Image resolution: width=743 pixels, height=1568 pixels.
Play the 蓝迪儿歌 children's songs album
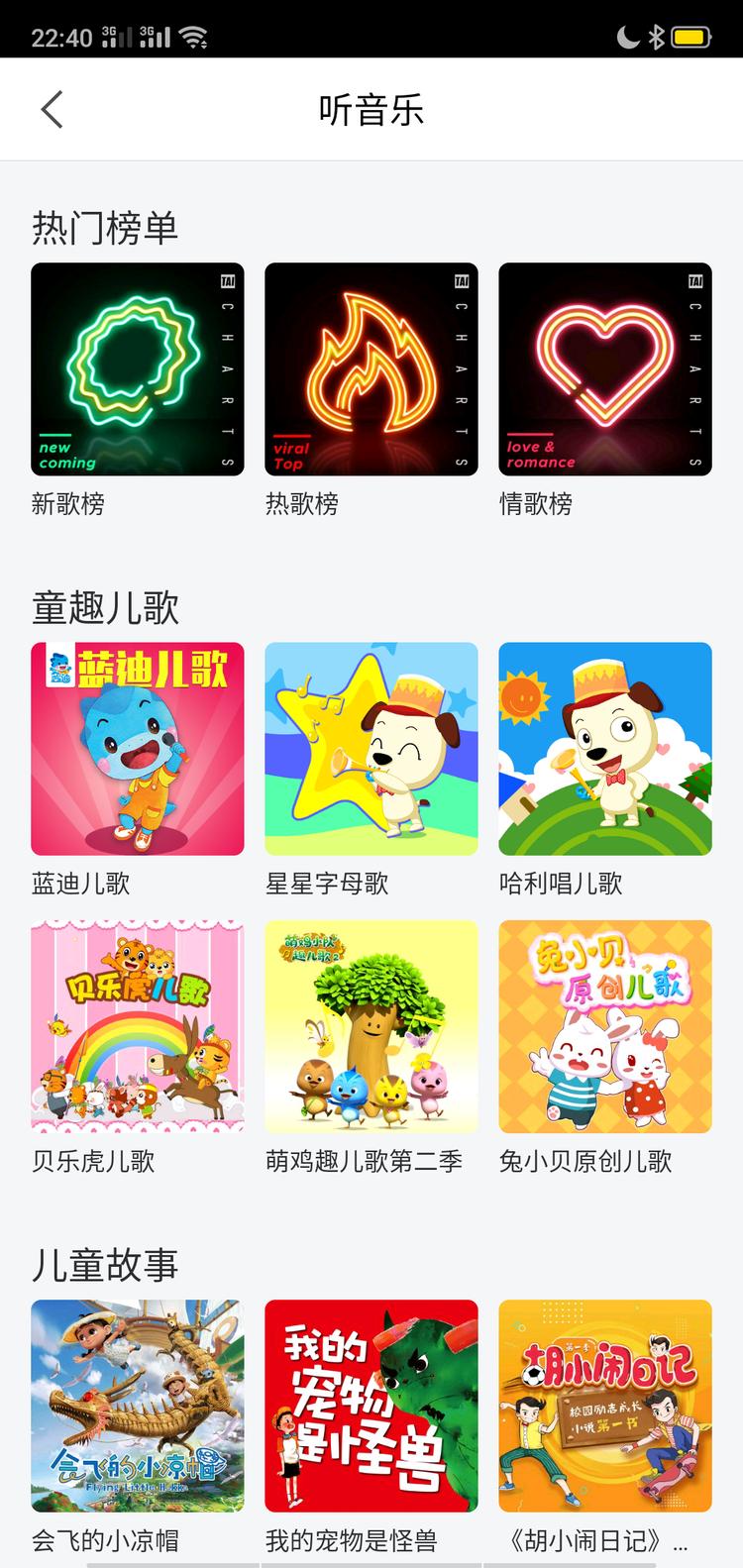138,748
